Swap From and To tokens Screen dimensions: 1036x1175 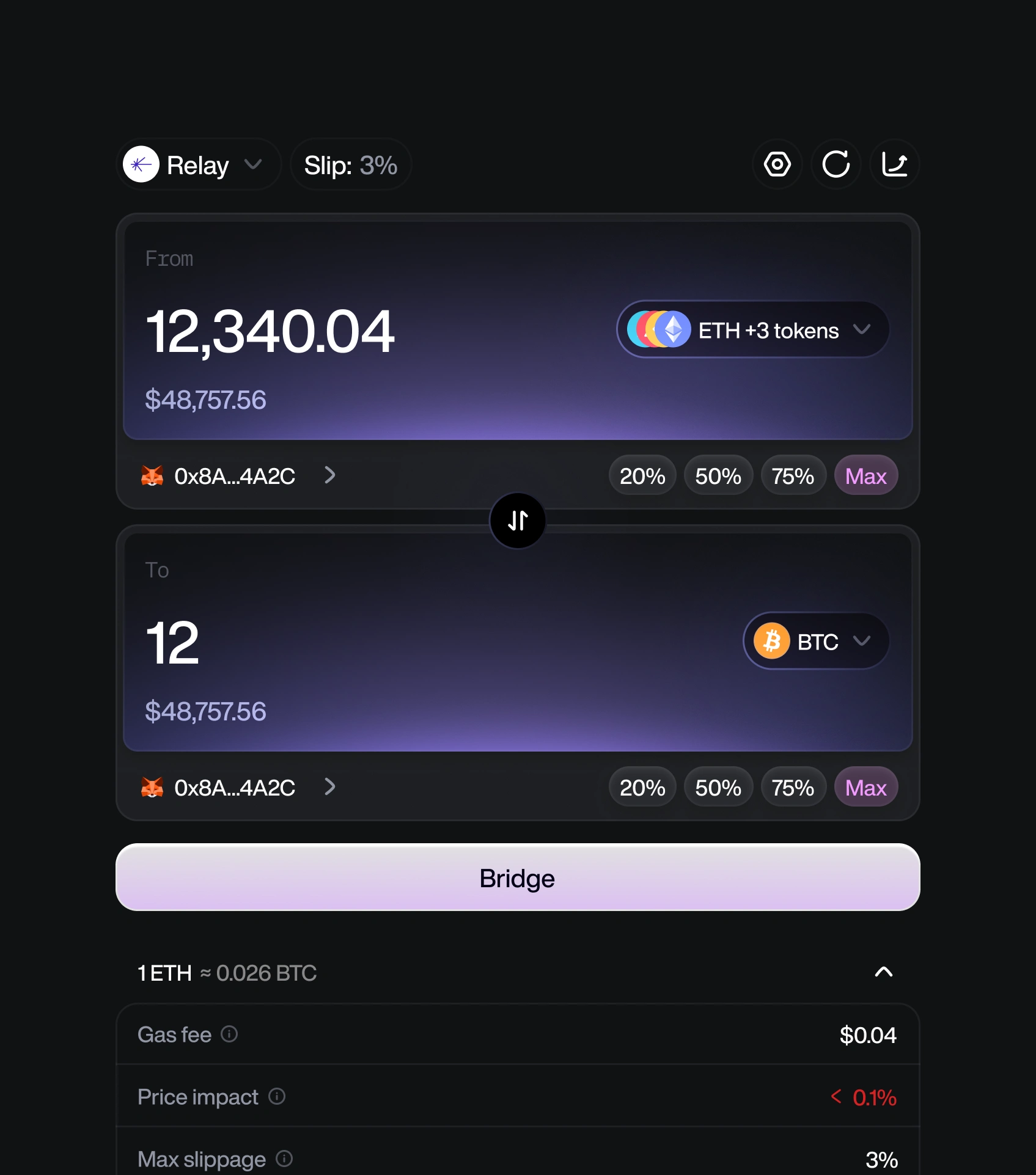pos(518,521)
